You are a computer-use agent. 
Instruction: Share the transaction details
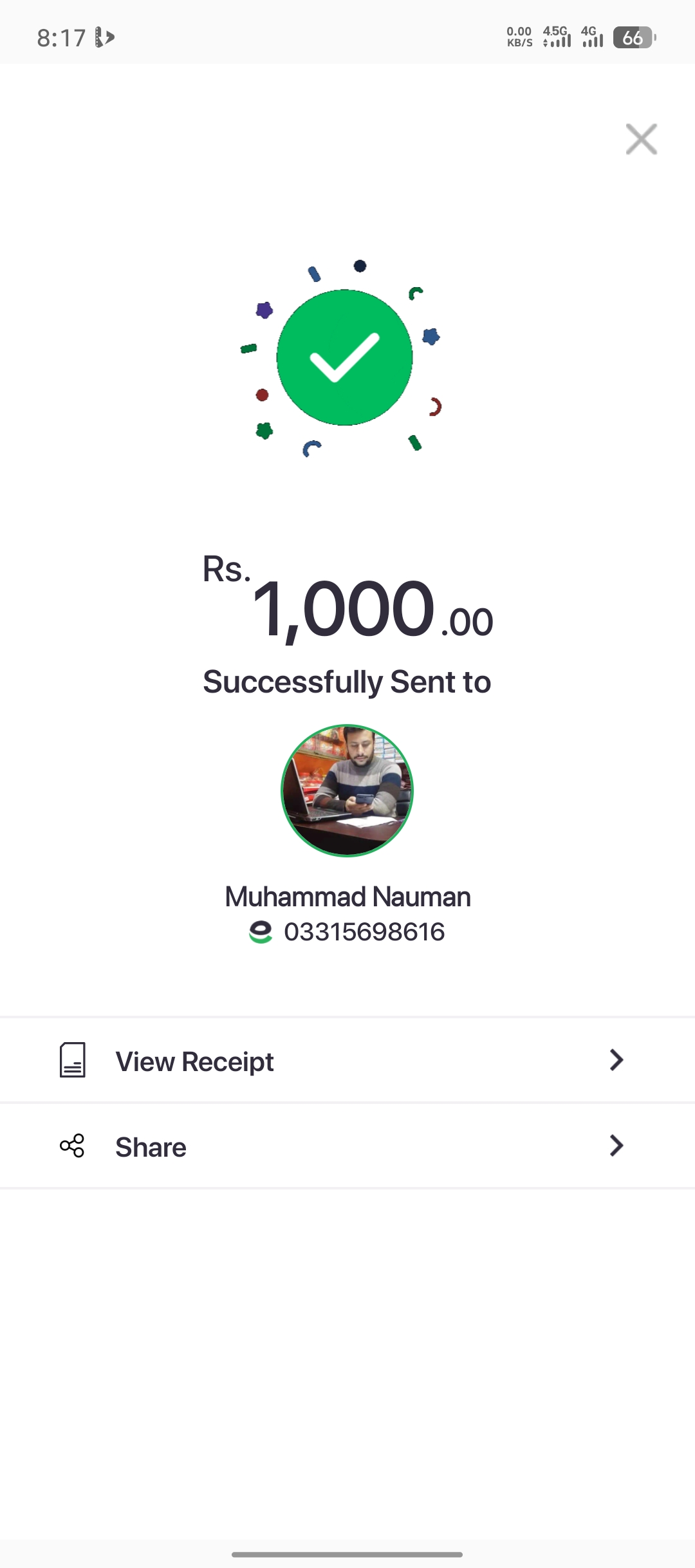click(x=347, y=1146)
